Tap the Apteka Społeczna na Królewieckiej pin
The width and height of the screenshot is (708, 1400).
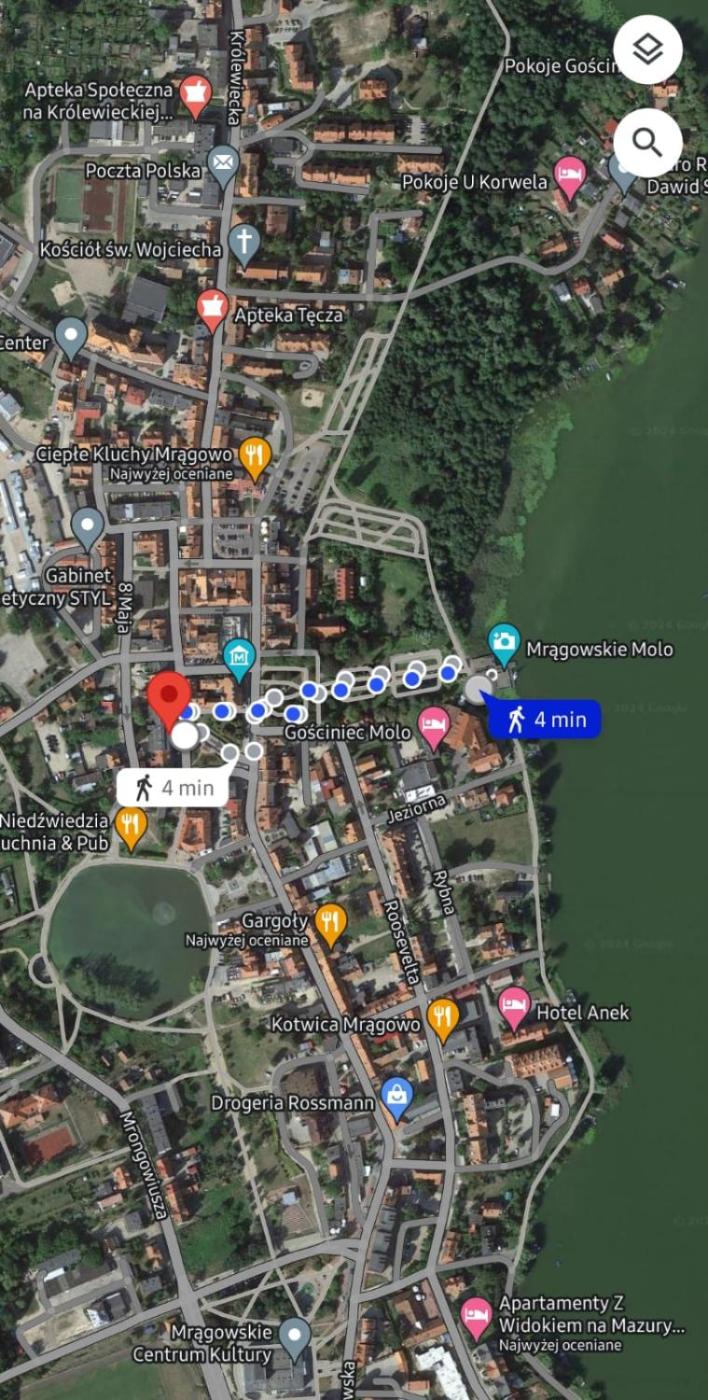coord(195,93)
